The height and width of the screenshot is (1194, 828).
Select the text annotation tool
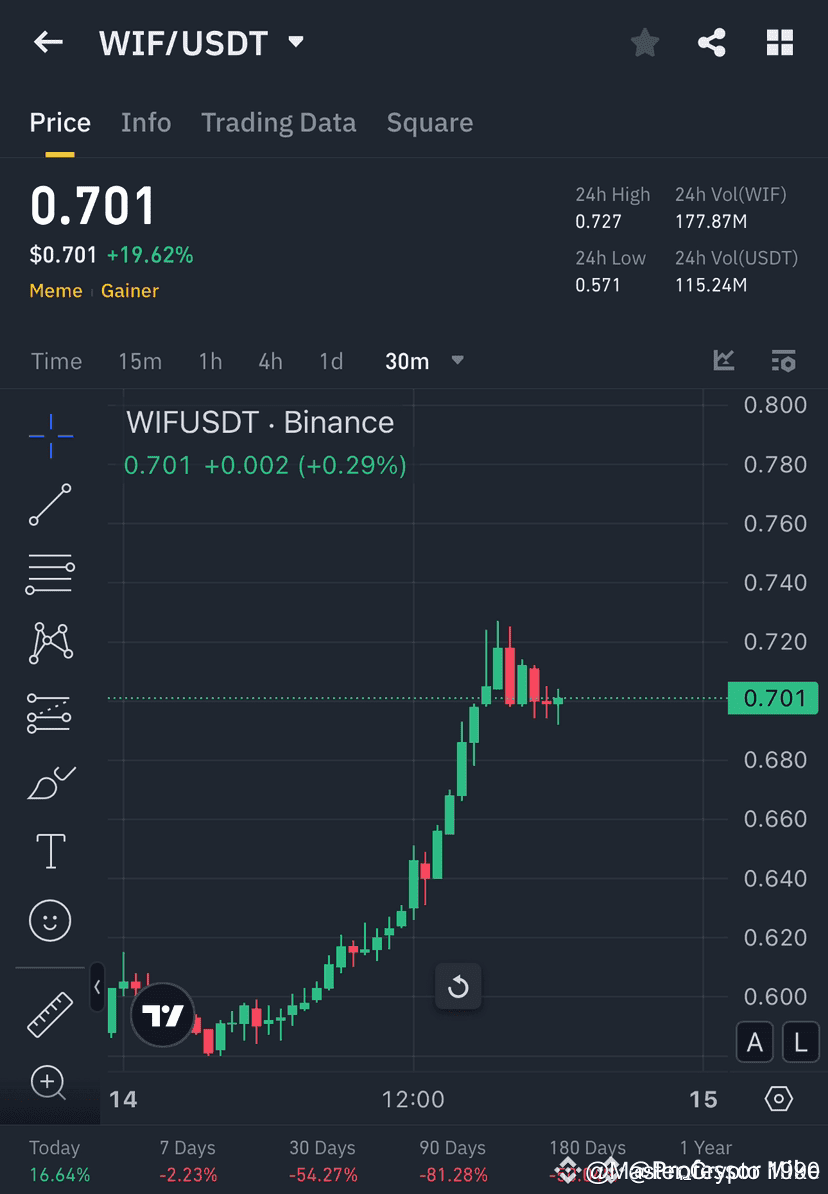point(50,850)
